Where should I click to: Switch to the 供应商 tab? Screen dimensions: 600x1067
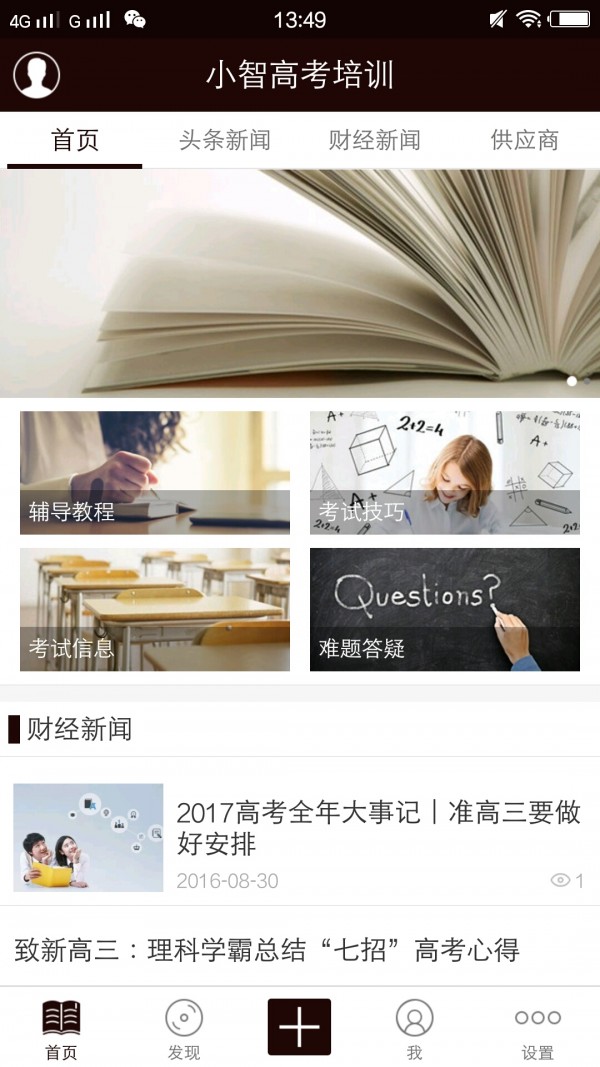click(524, 141)
